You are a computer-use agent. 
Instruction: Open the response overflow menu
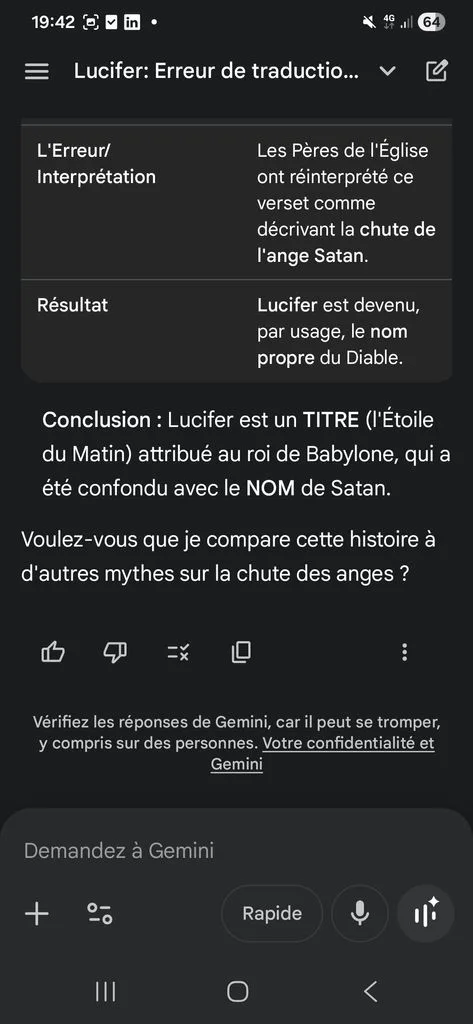tap(405, 652)
